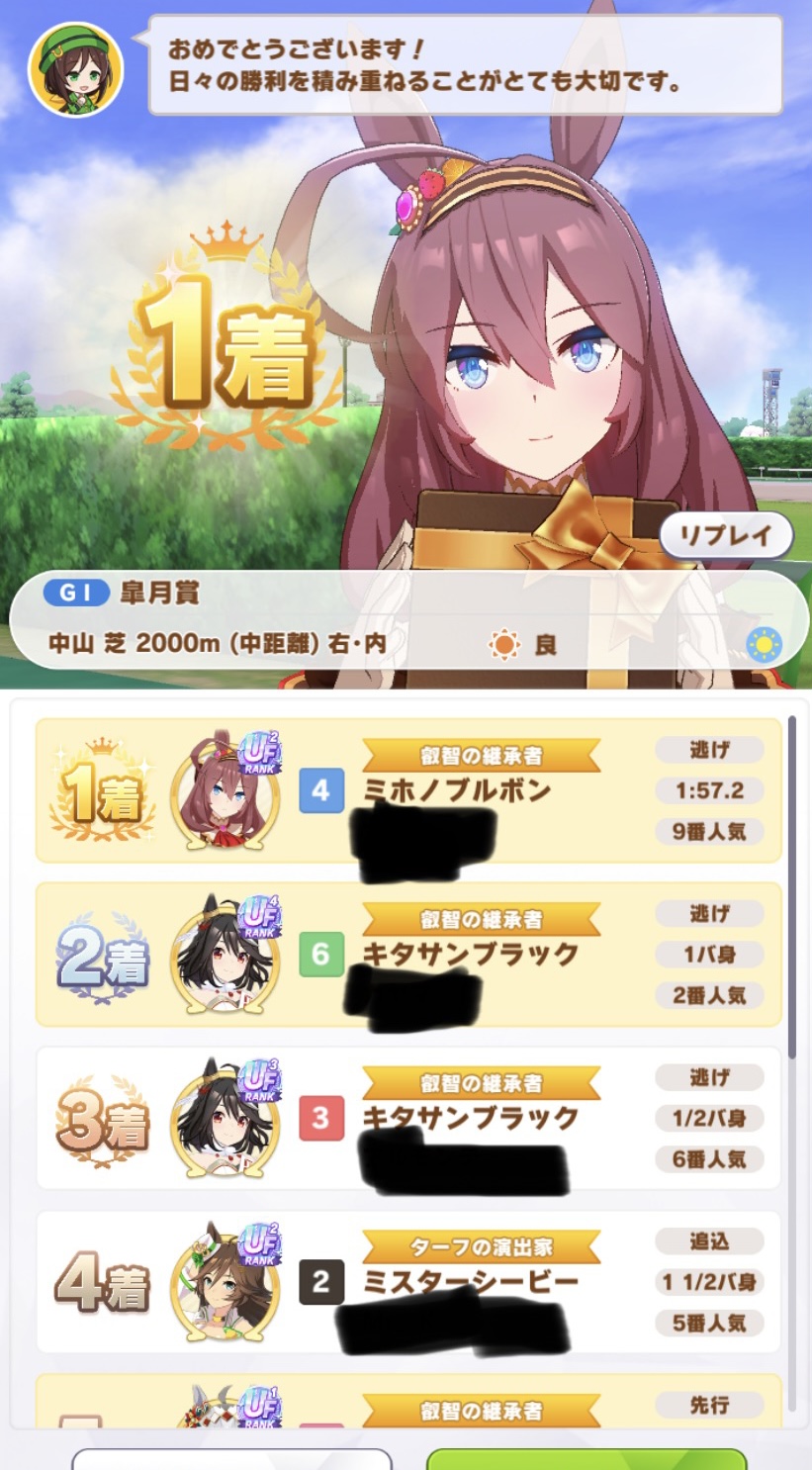Open 1st place ミホノブルボン result row
Image resolution: width=812 pixels, height=1470 pixels.
[407, 791]
